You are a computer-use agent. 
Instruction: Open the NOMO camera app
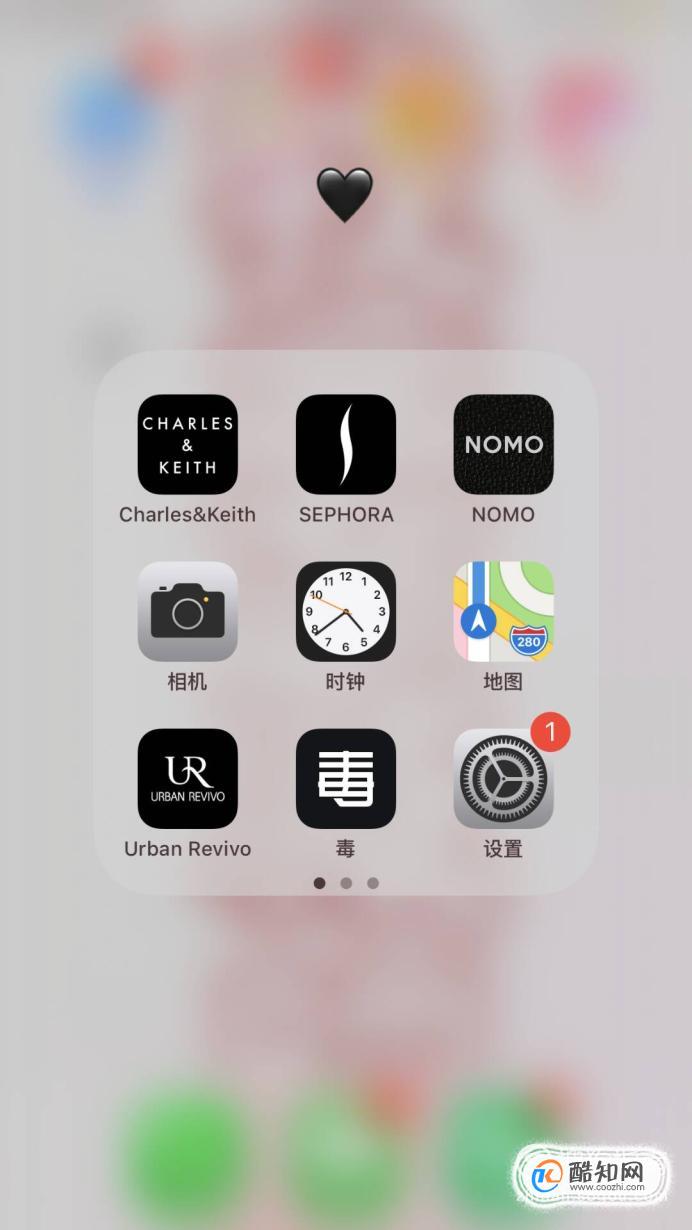click(x=503, y=444)
